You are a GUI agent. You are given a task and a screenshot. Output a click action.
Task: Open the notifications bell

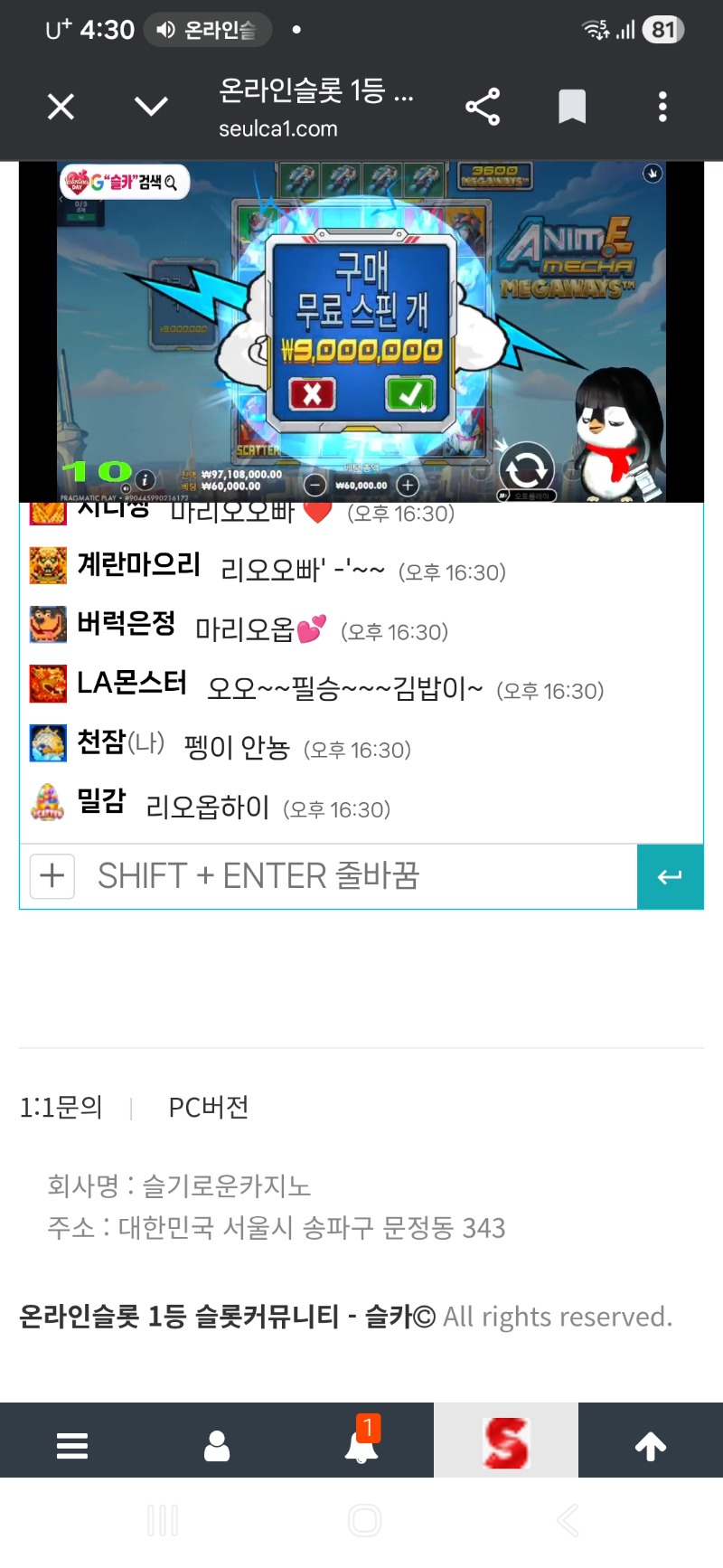coord(361,1446)
